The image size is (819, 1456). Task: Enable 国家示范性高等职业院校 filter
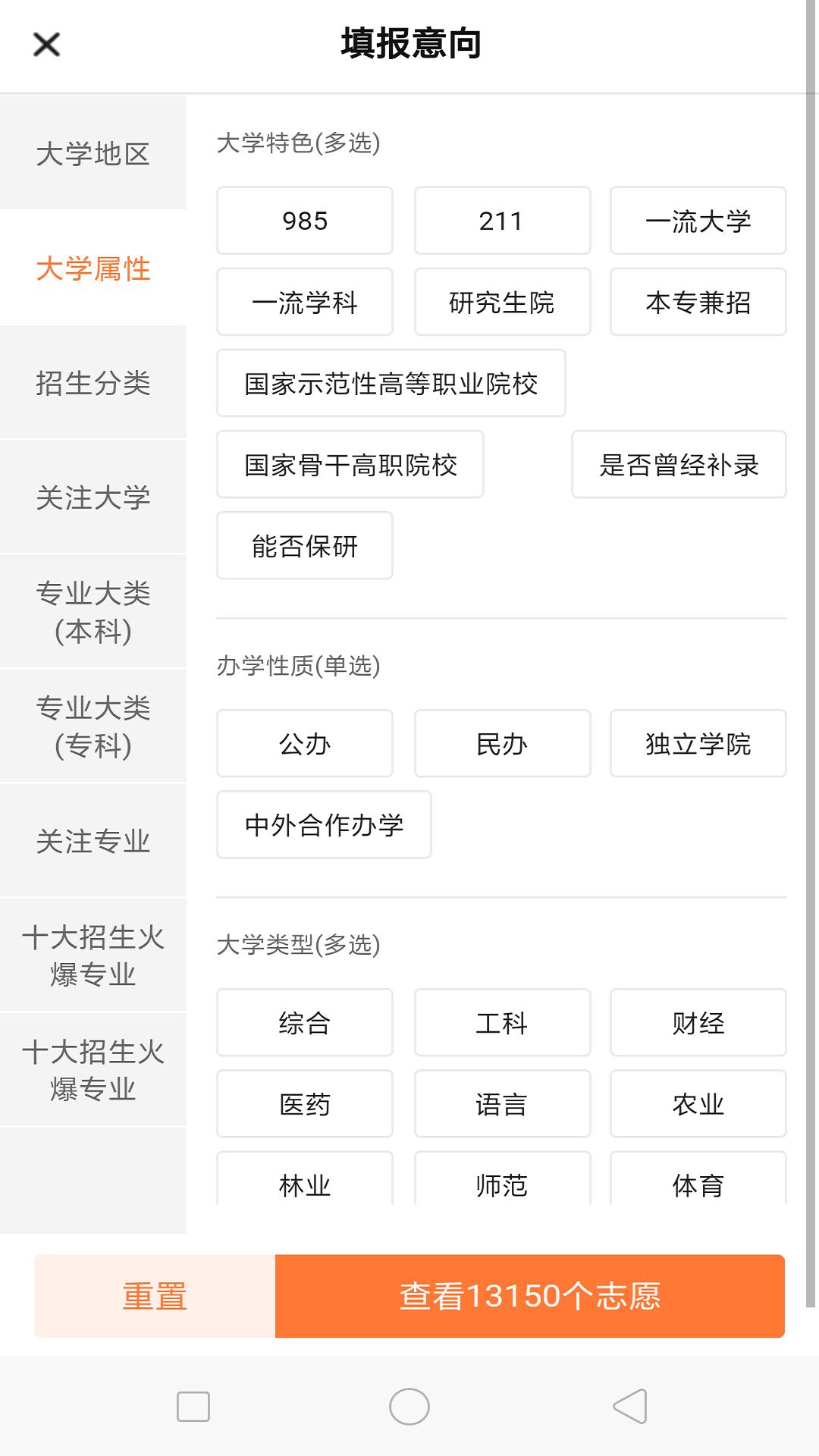click(391, 384)
